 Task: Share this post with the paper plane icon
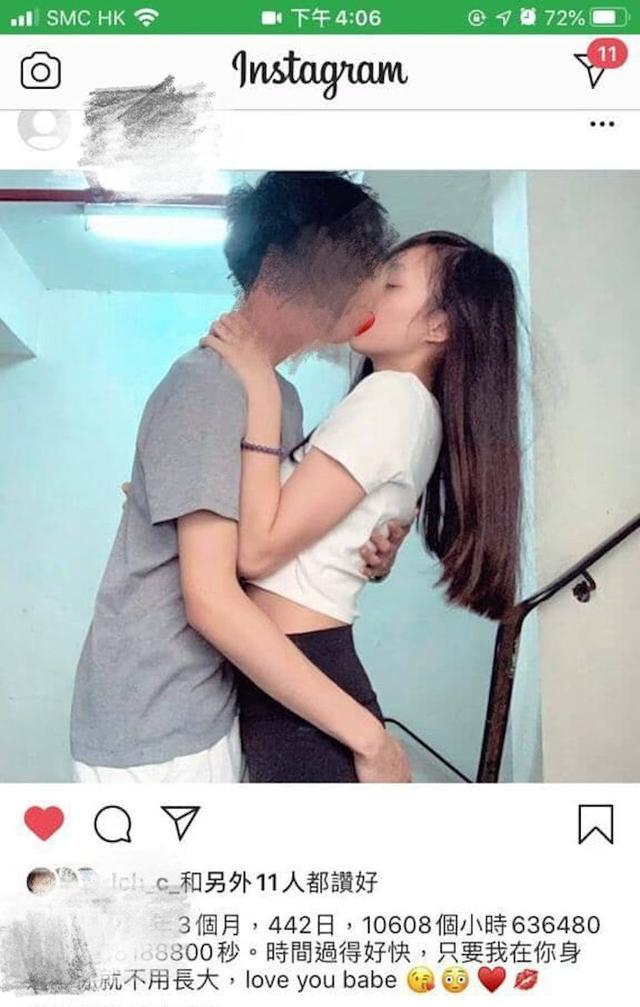(x=181, y=823)
